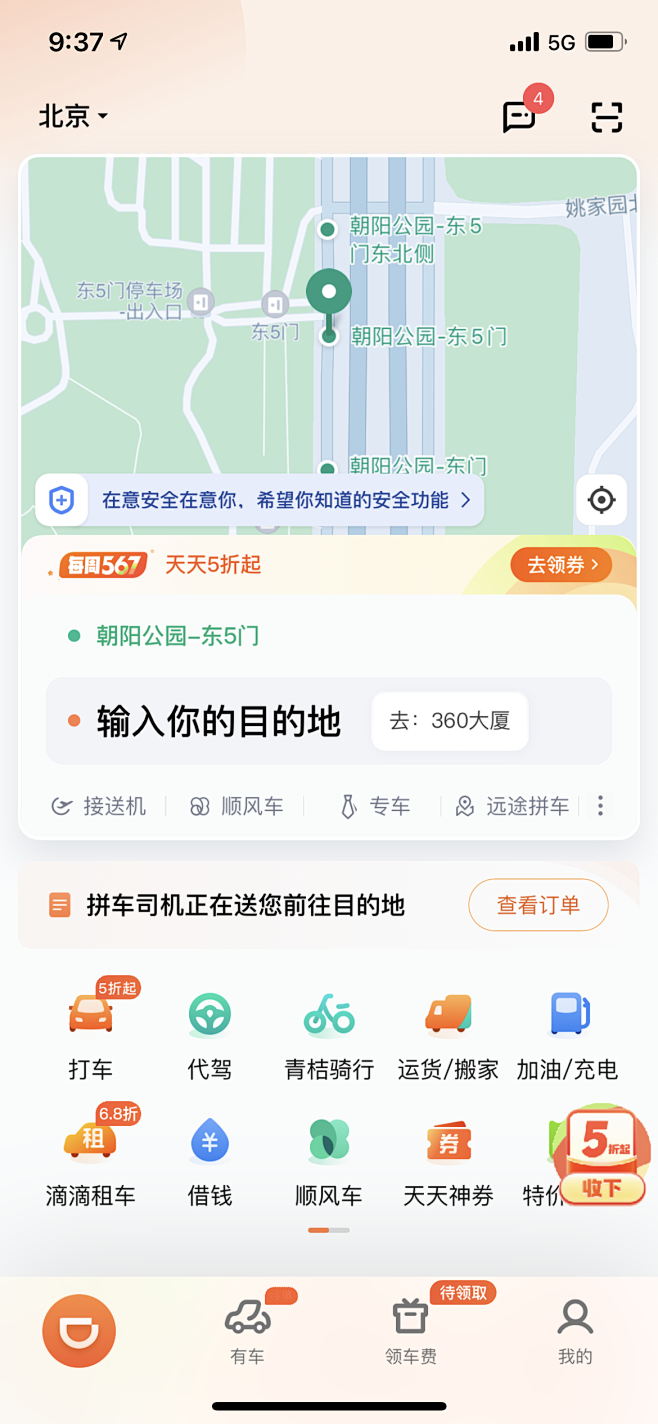Viewport: 658px width, 1424px height.
Task: Open the scan code icon
Action: [607, 117]
